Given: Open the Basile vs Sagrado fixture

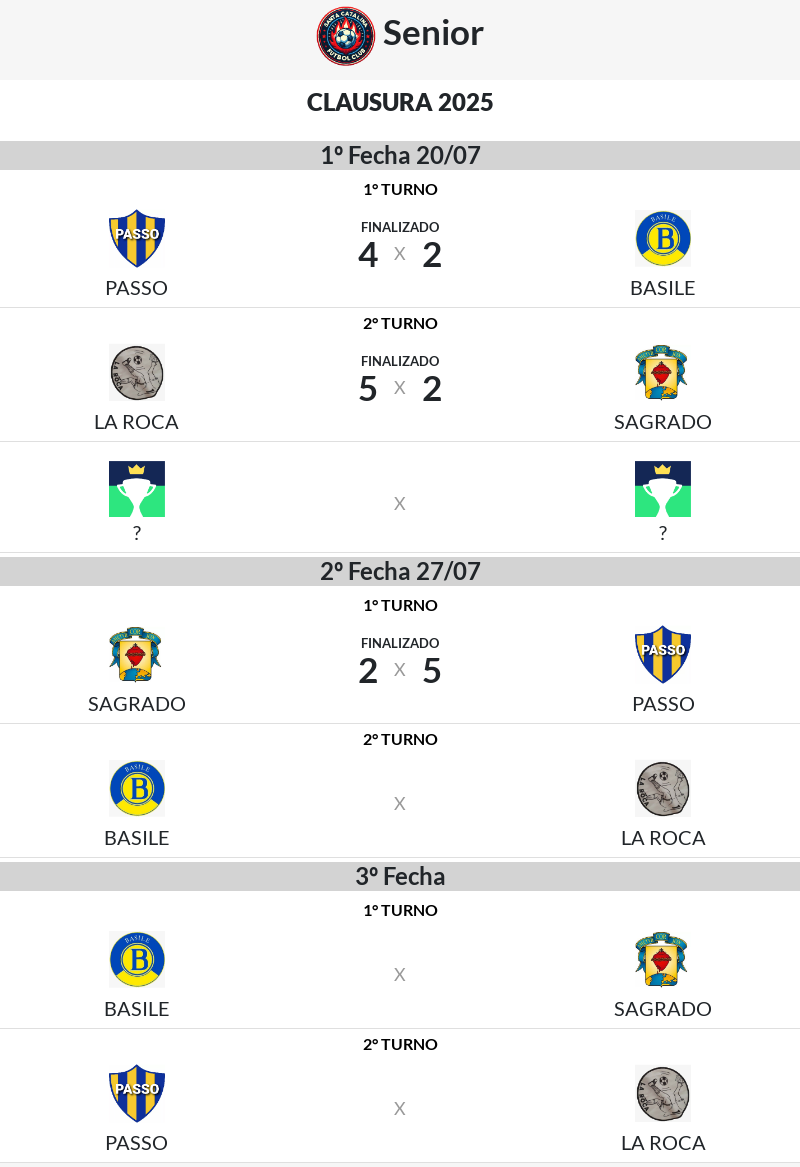Looking at the screenshot, I should click(x=400, y=974).
